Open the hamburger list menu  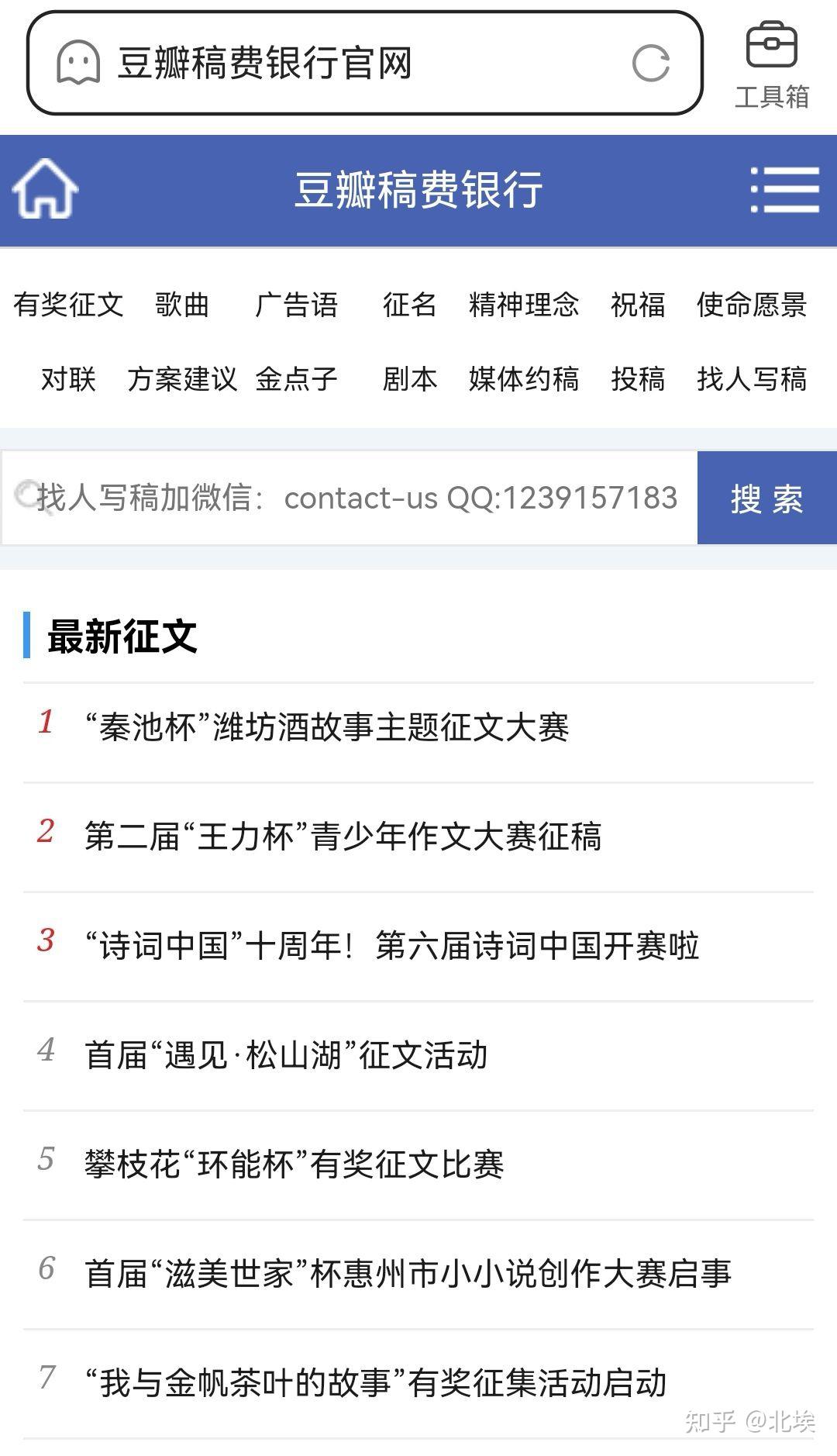pyautogui.click(x=784, y=189)
